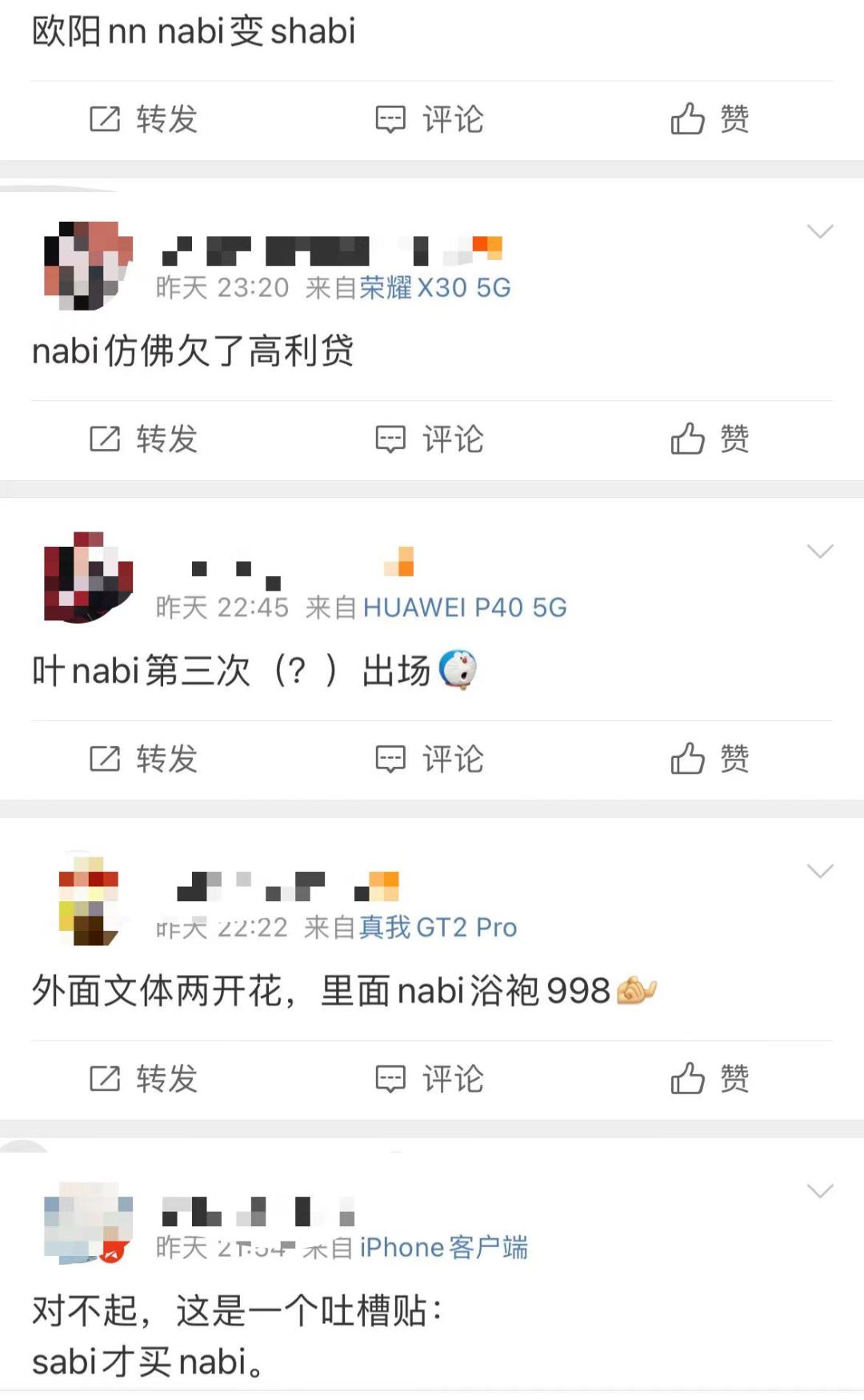Tap the pinky-promise emoji after "浴袍998"
The height and width of the screenshot is (1400, 864).
click(x=636, y=992)
